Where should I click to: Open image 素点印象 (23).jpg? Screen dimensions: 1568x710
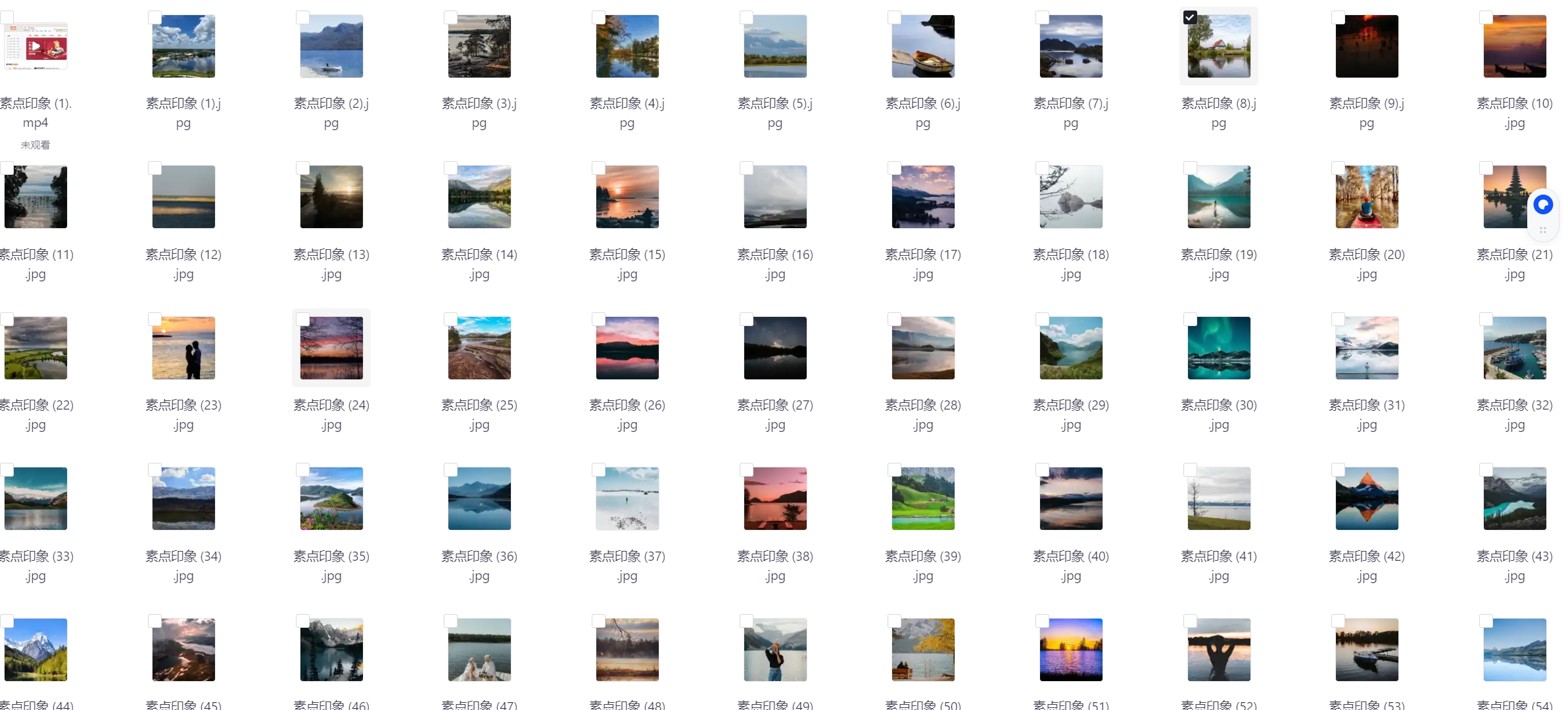tap(183, 348)
